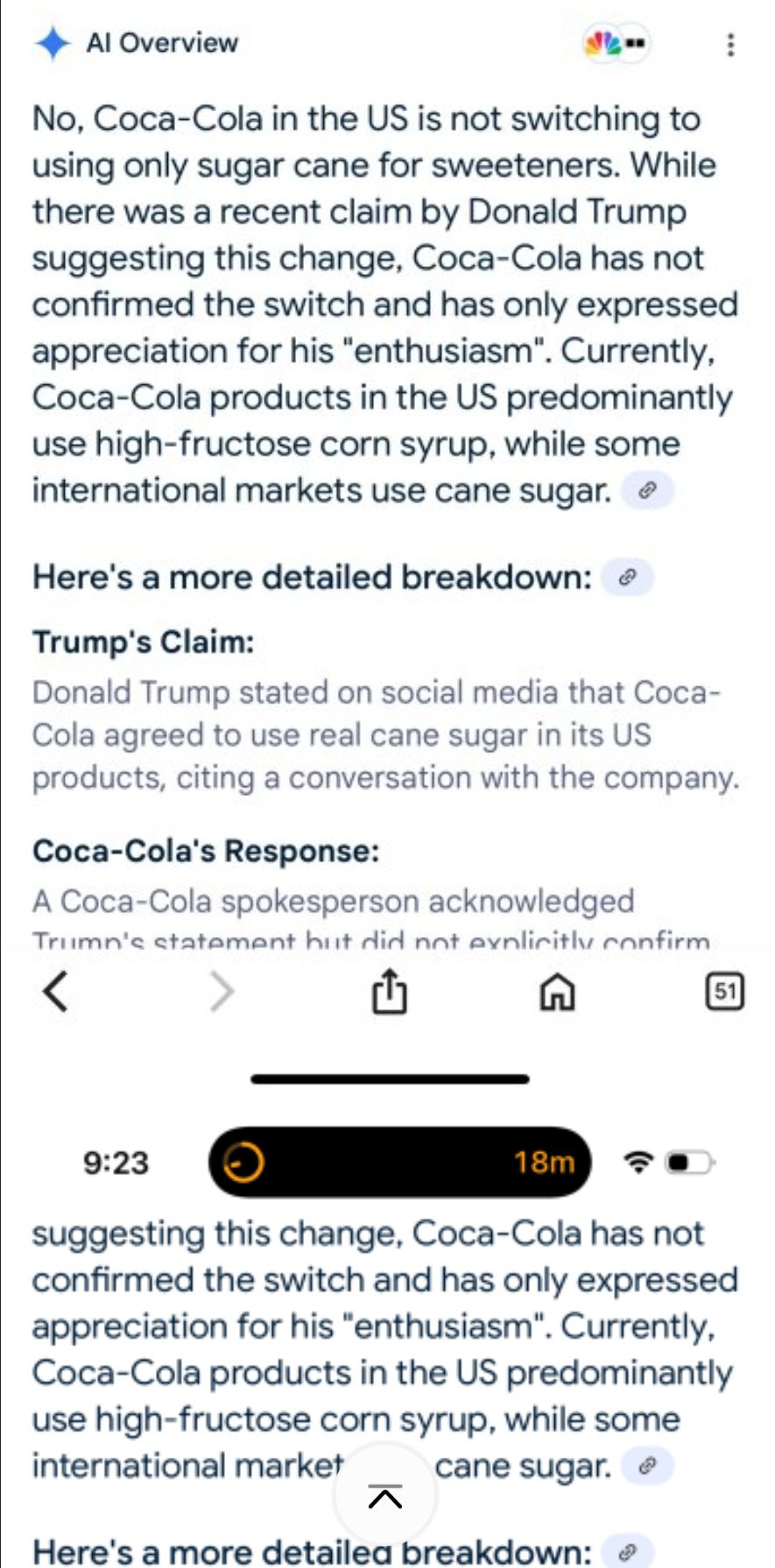
Task: Jump to top with the up-arrow button
Action: tap(385, 1496)
